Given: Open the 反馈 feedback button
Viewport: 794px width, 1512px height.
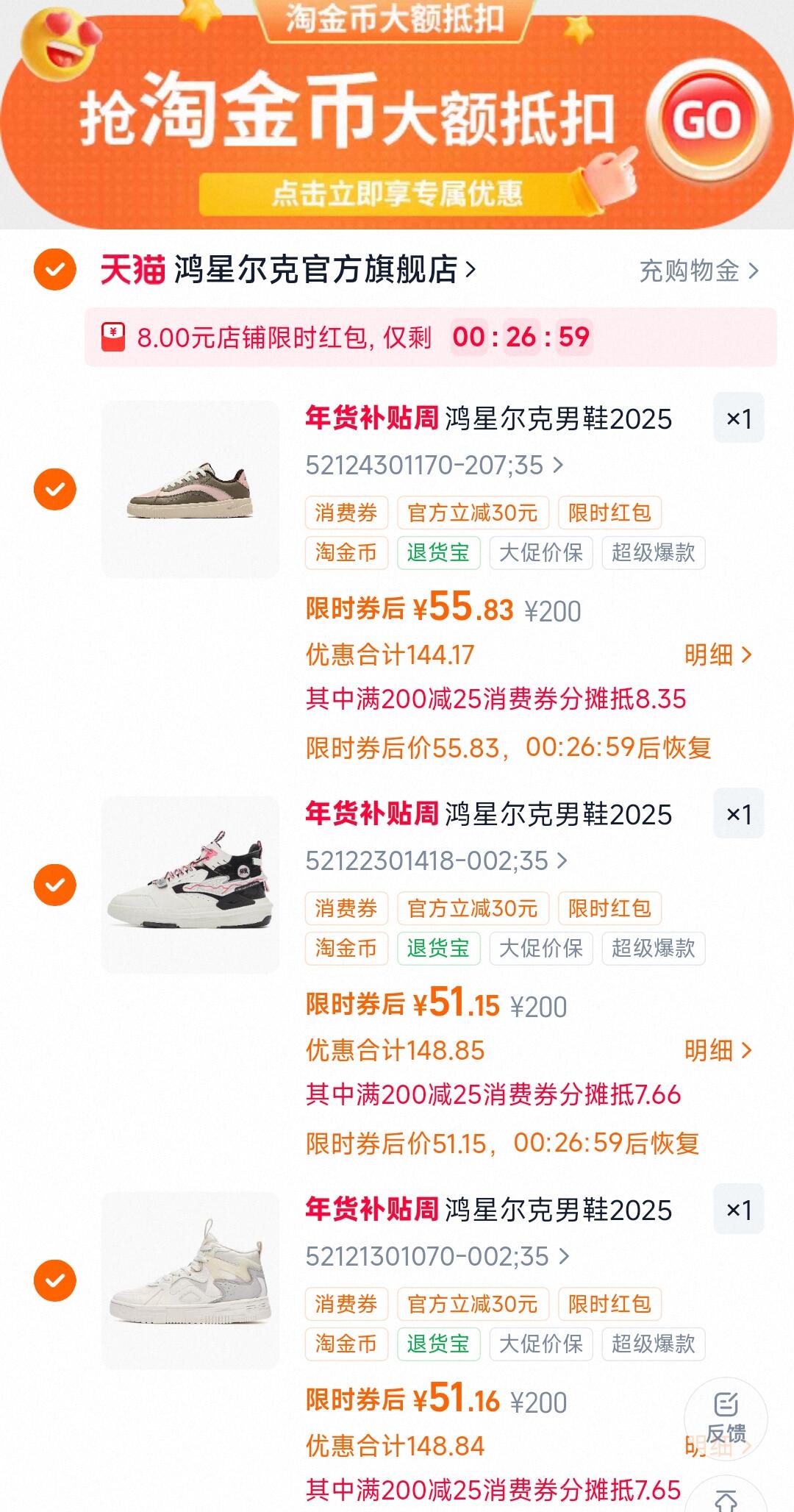Looking at the screenshot, I should 726,1418.
